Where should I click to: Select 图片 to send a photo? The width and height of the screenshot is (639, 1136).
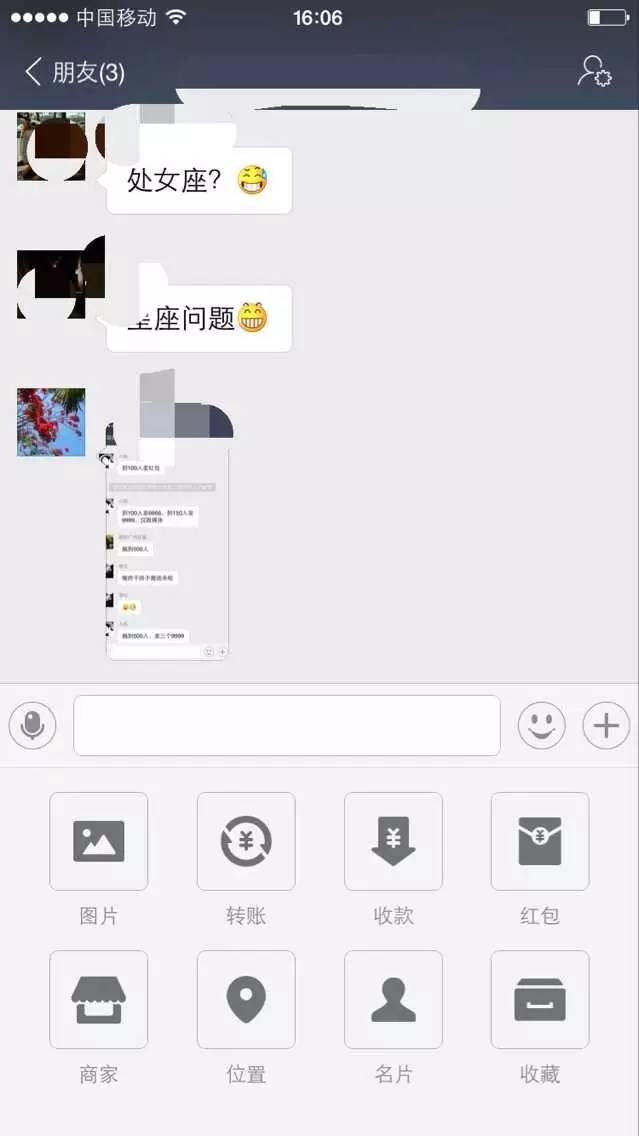click(98, 841)
